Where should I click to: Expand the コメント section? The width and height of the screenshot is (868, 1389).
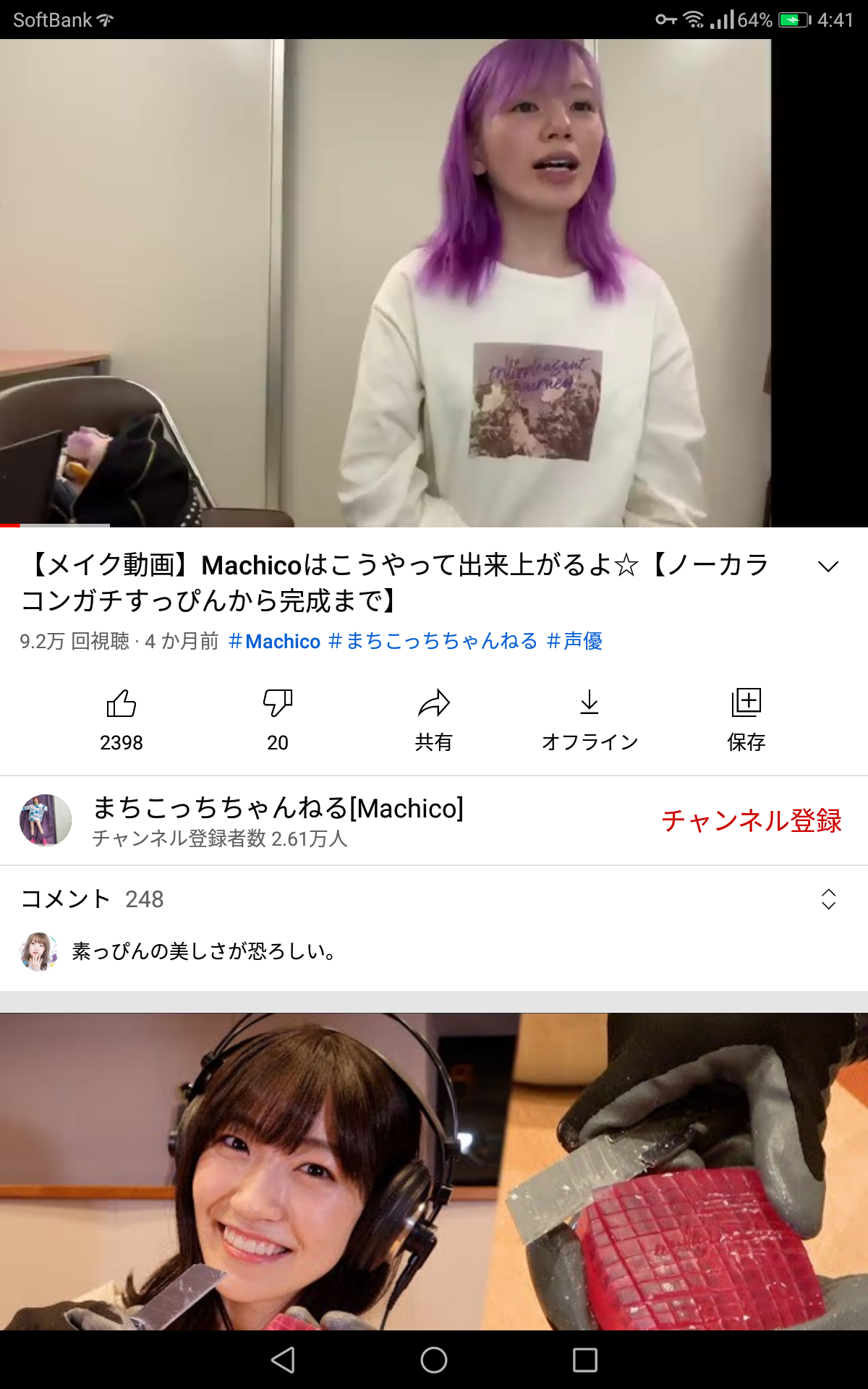click(x=828, y=899)
